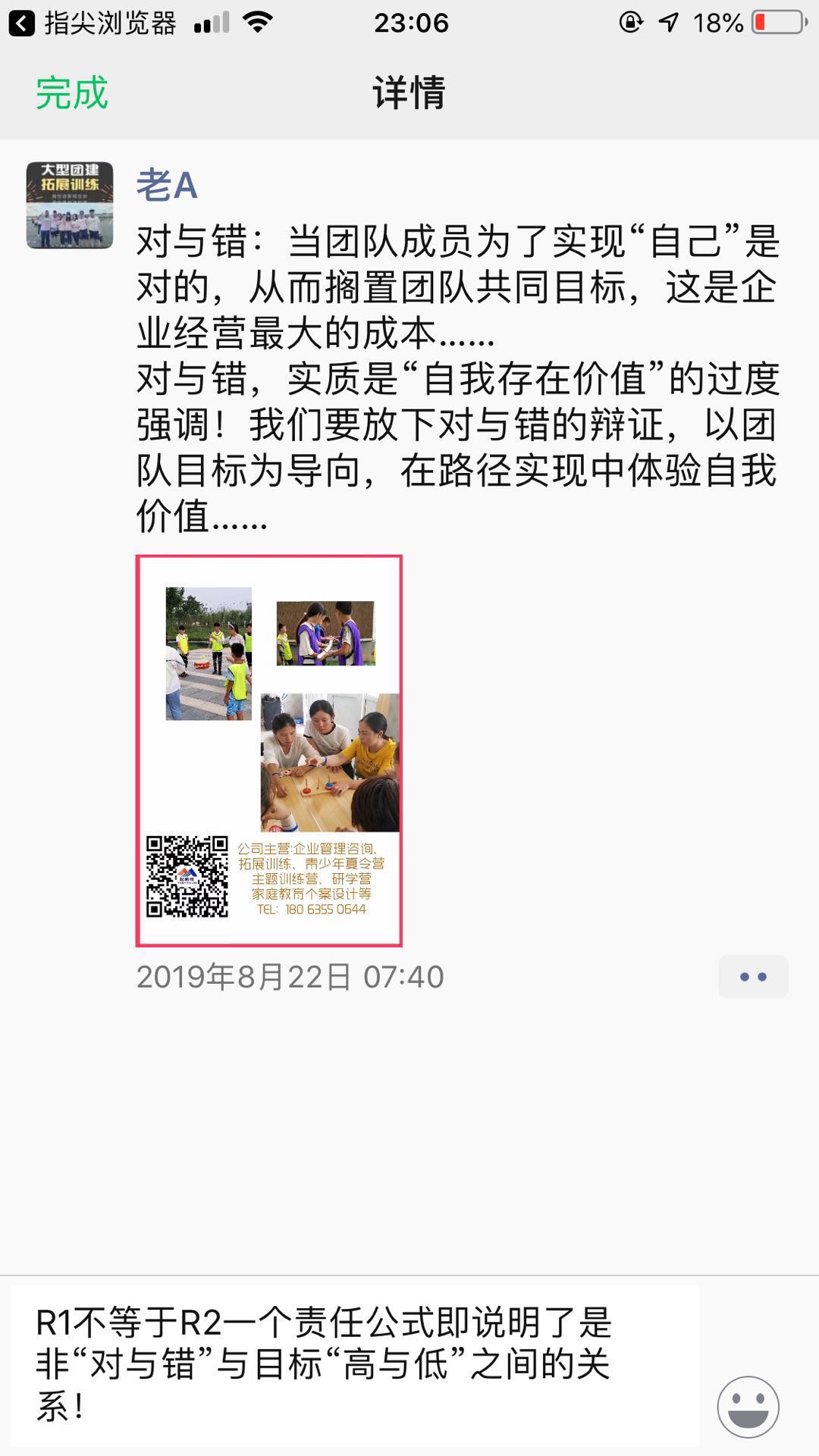Open 老A's profile avatar
This screenshot has width=819, height=1456.
(x=70, y=205)
